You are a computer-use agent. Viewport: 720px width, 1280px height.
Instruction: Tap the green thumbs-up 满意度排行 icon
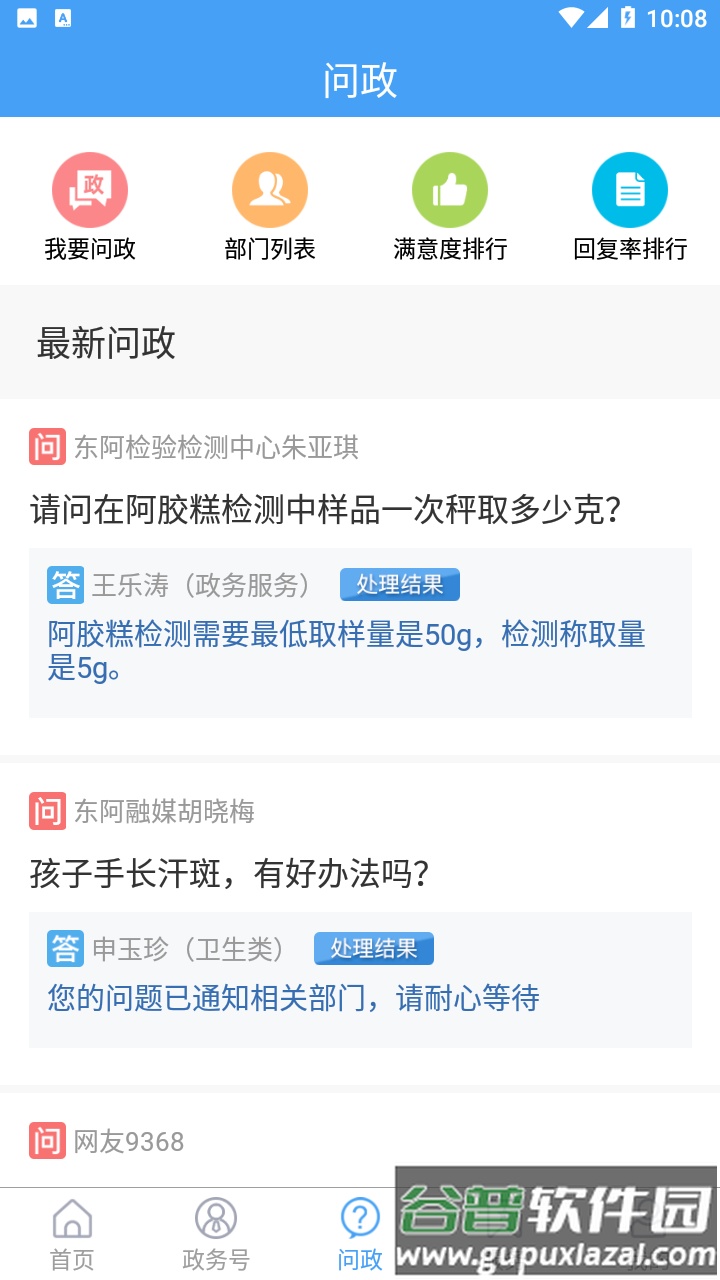click(x=450, y=189)
